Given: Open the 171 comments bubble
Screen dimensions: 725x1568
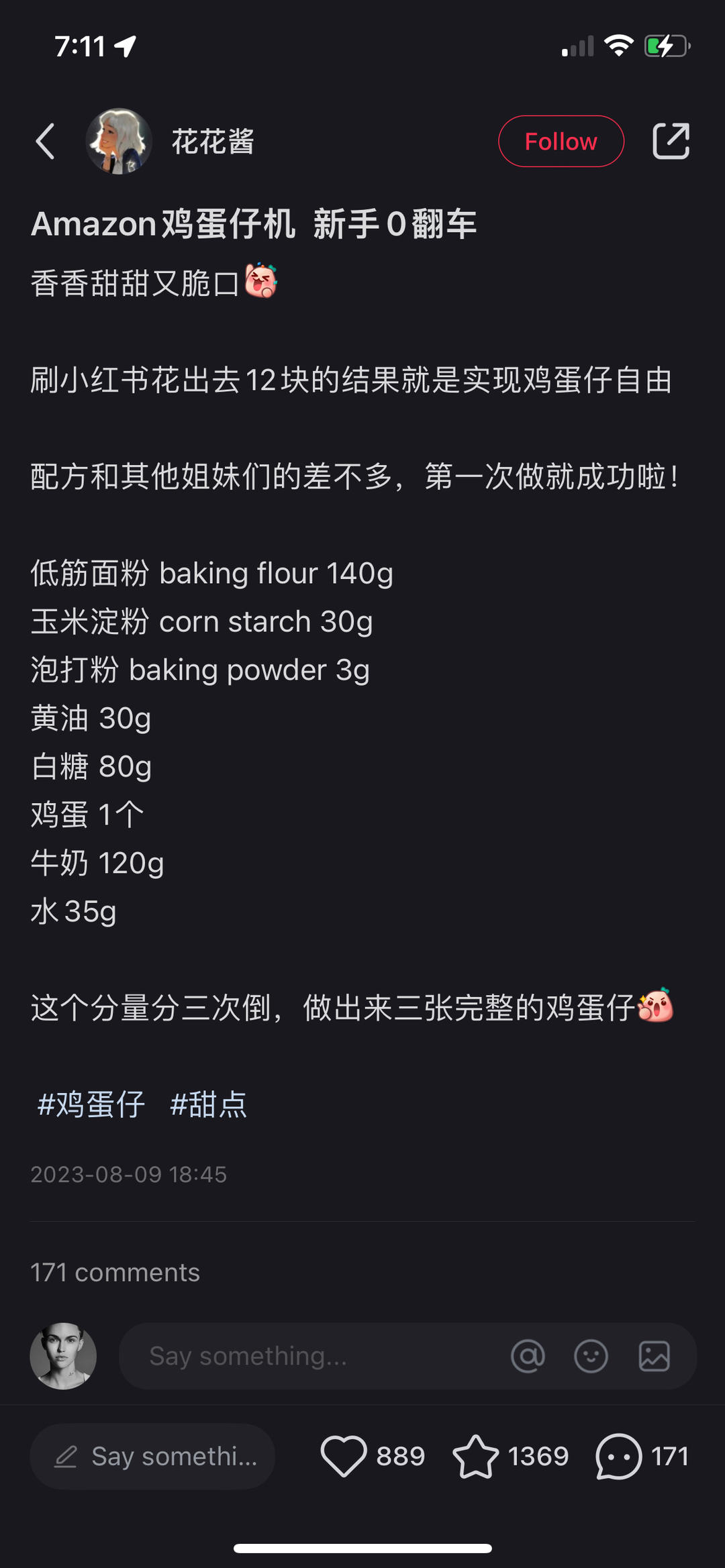Looking at the screenshot, I should pyautogui.click(x=619, y=1457).
